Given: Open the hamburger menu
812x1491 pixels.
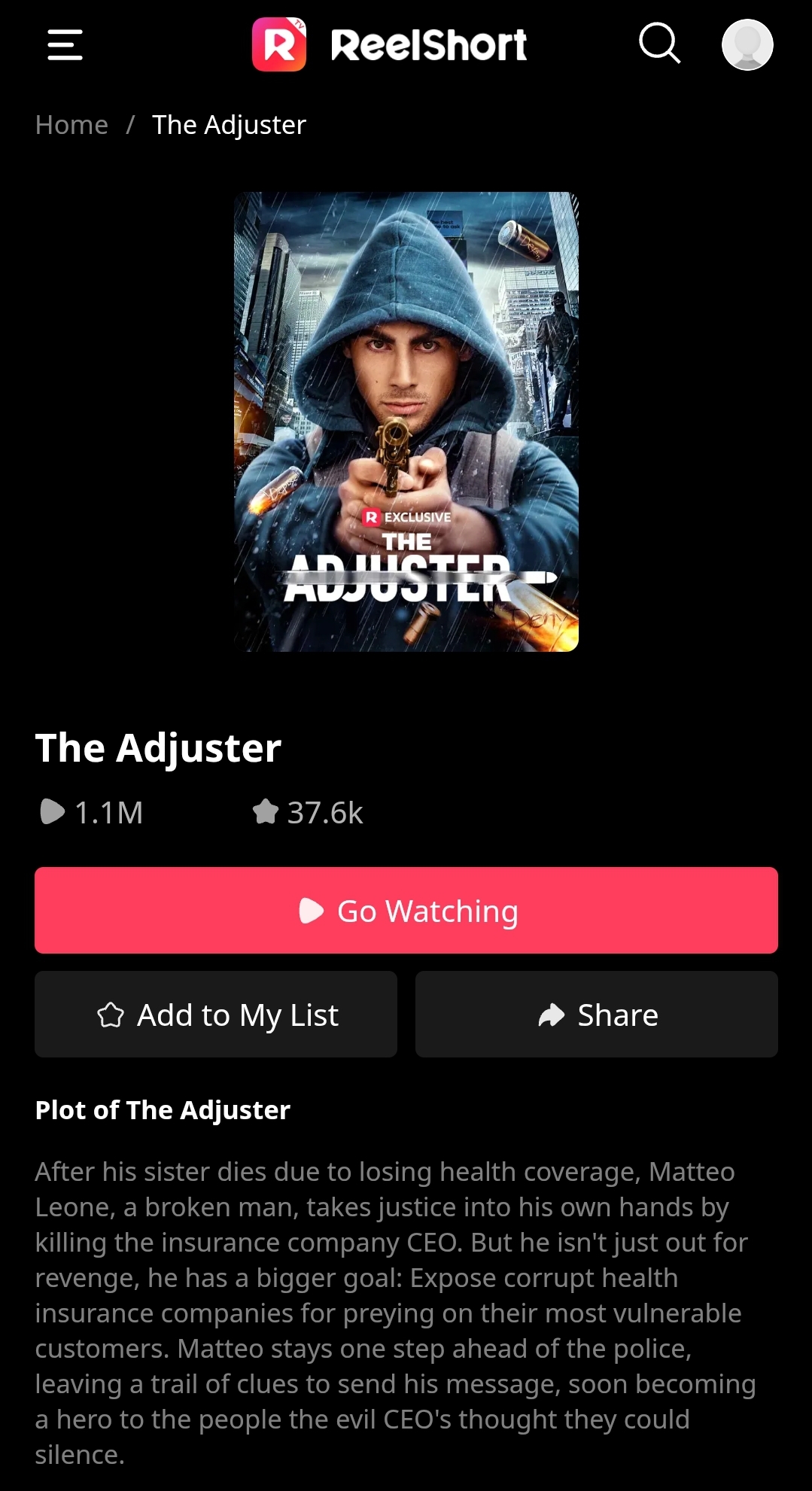Looking at the screenshot, I should click(x=65, y=45).
